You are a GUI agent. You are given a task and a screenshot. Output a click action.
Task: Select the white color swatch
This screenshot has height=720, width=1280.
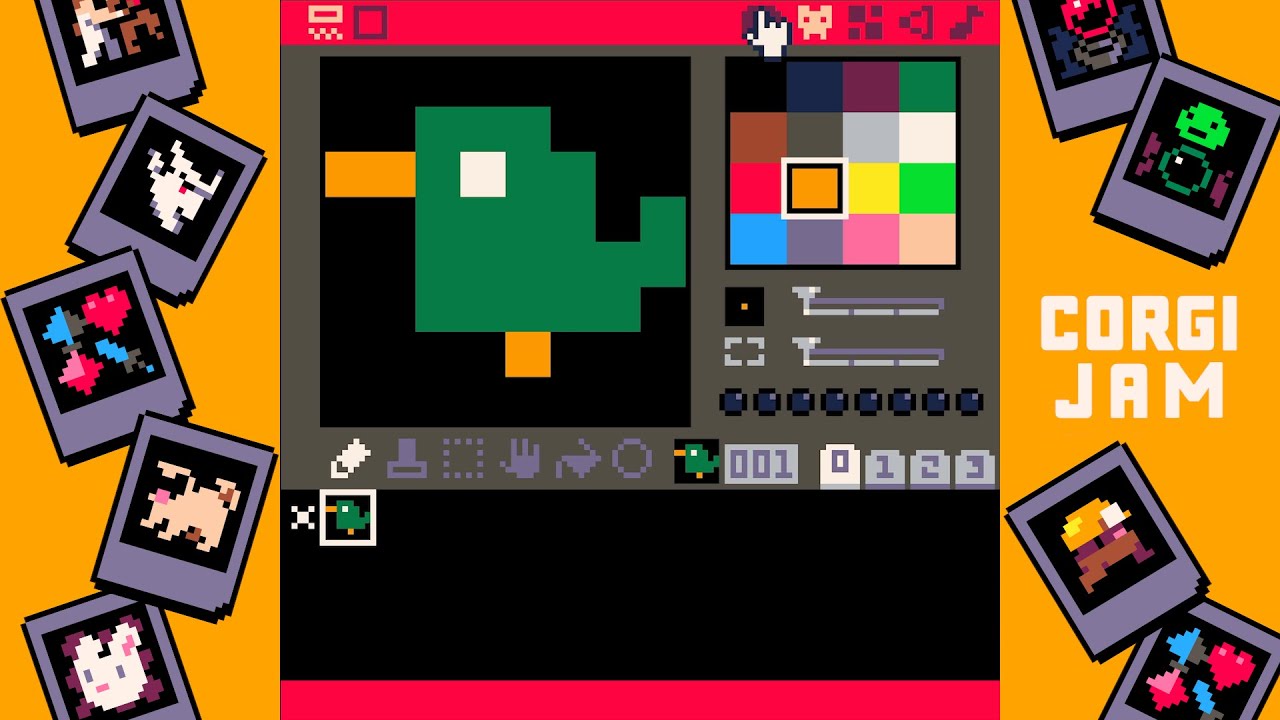928,137
